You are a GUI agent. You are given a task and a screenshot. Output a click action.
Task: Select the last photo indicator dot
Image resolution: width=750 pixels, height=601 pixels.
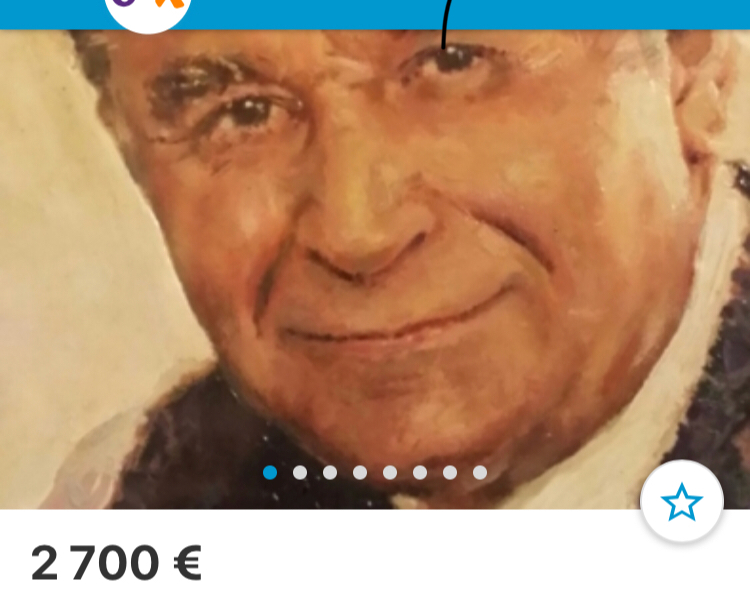coord(480,472)
